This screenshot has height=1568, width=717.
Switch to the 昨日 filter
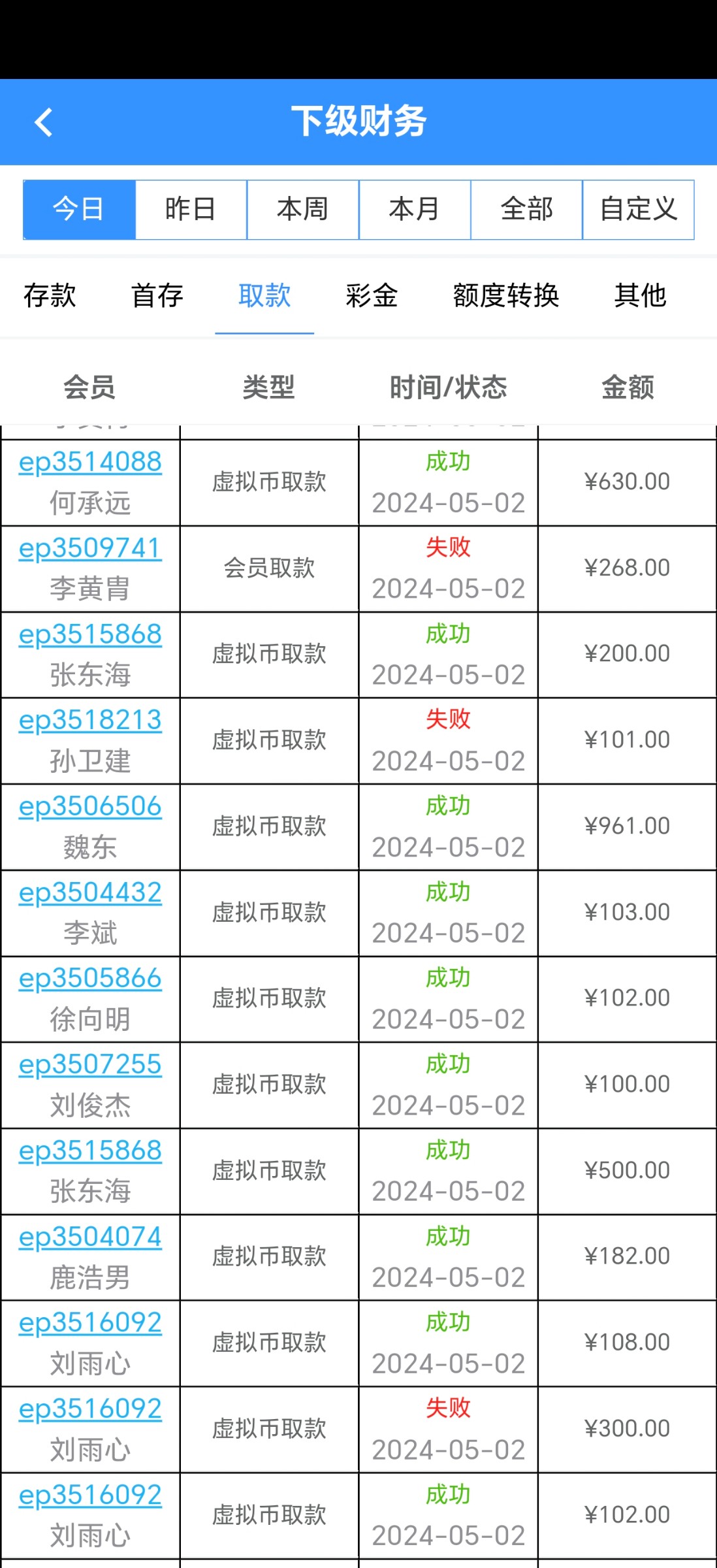point(189,209)
